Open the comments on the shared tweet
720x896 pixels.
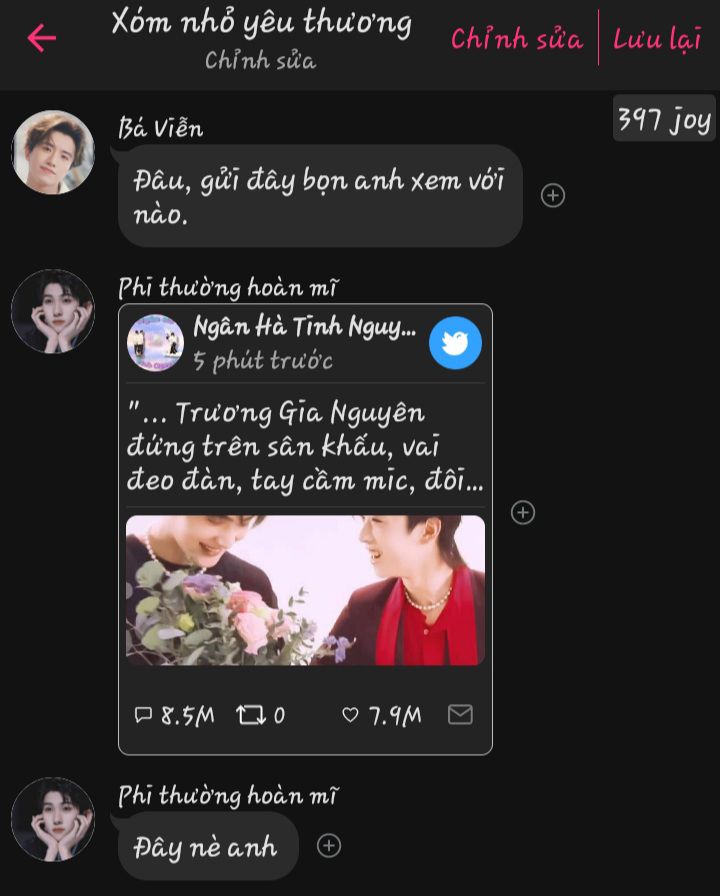145,715
